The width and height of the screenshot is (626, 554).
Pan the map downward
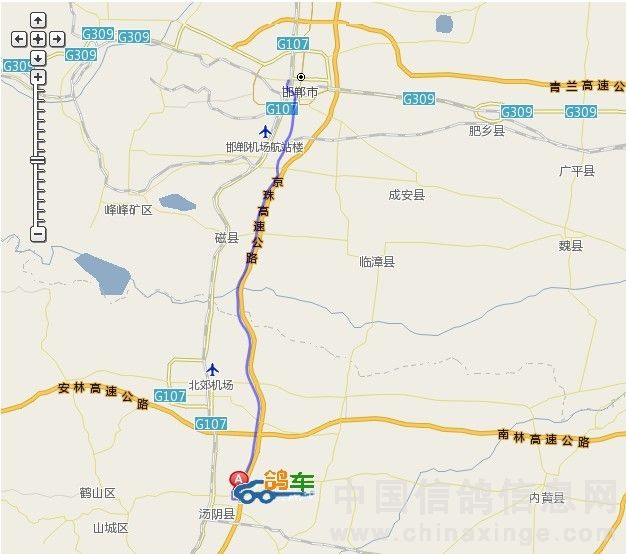38,58
